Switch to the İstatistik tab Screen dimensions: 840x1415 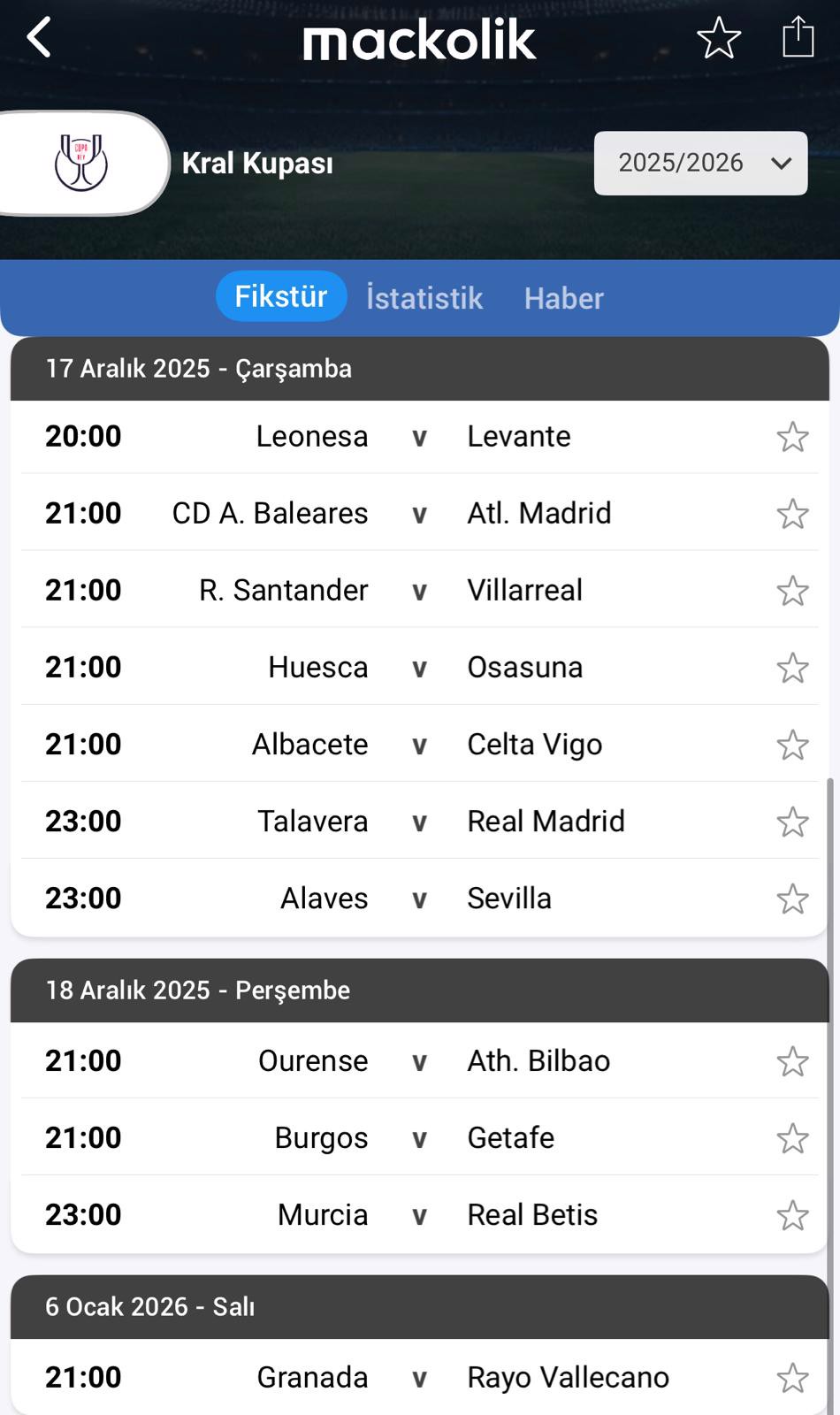[424, 298]
